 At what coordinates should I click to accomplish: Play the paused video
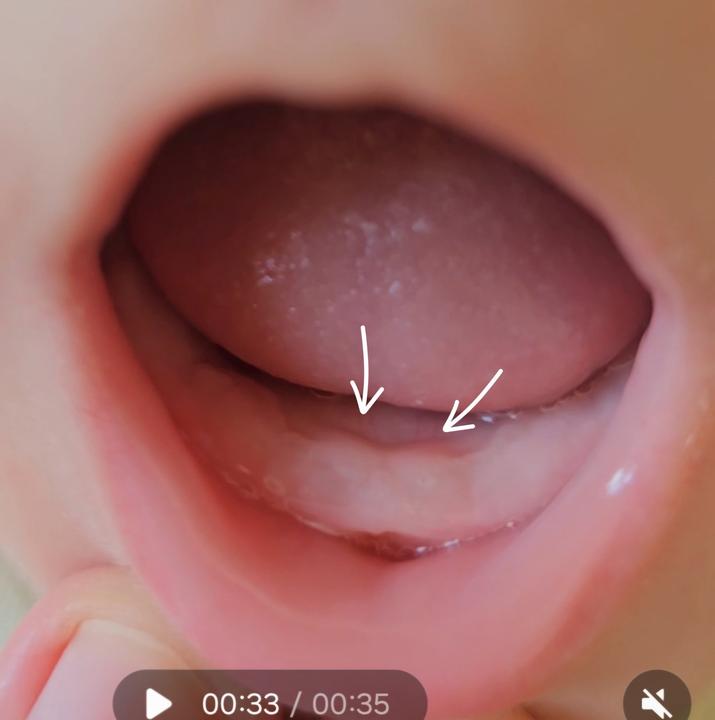158,702
